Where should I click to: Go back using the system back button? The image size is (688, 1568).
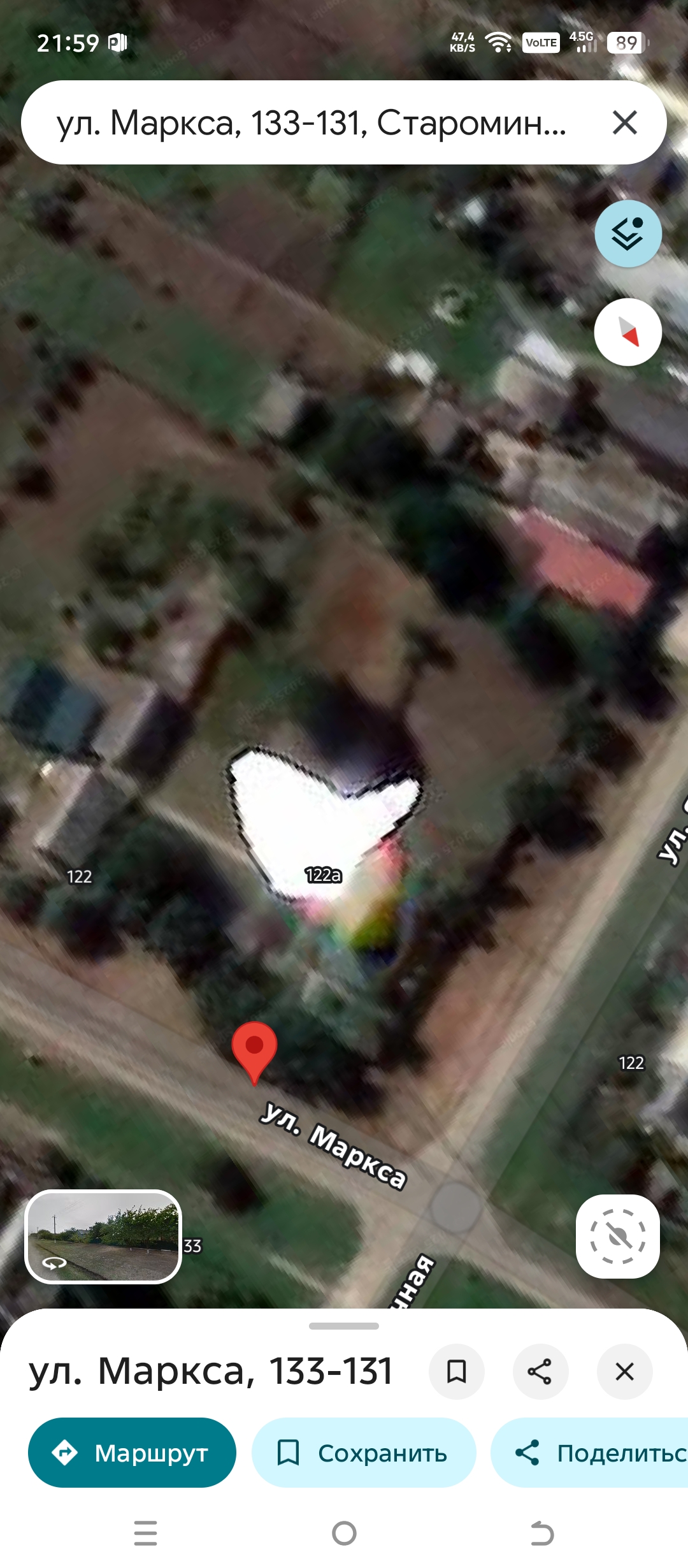point(542,1533)
